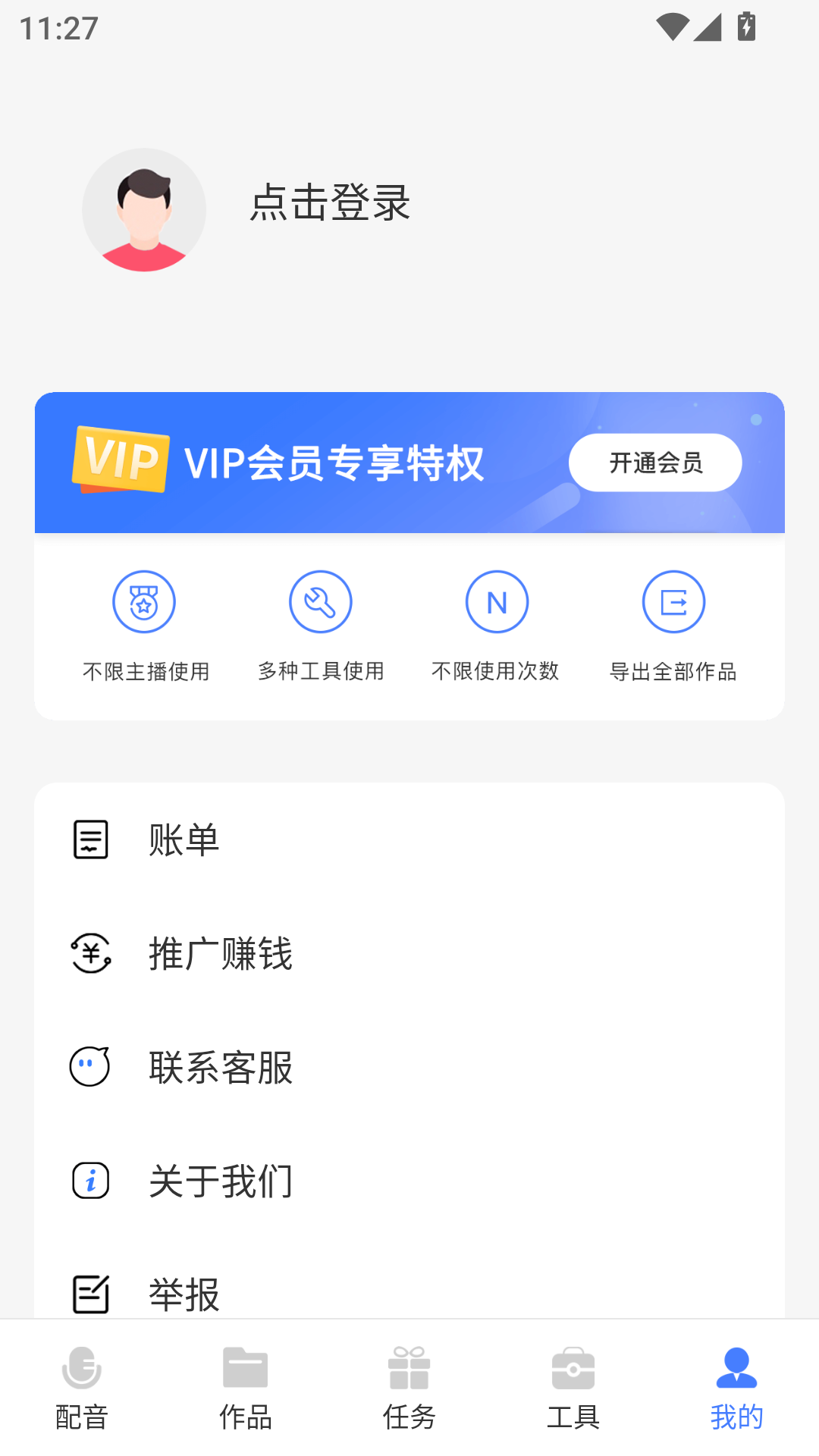819x1456 pixels.
Task: Select the 导出全部作品 export icon
Action: click(x=673, y=601)
